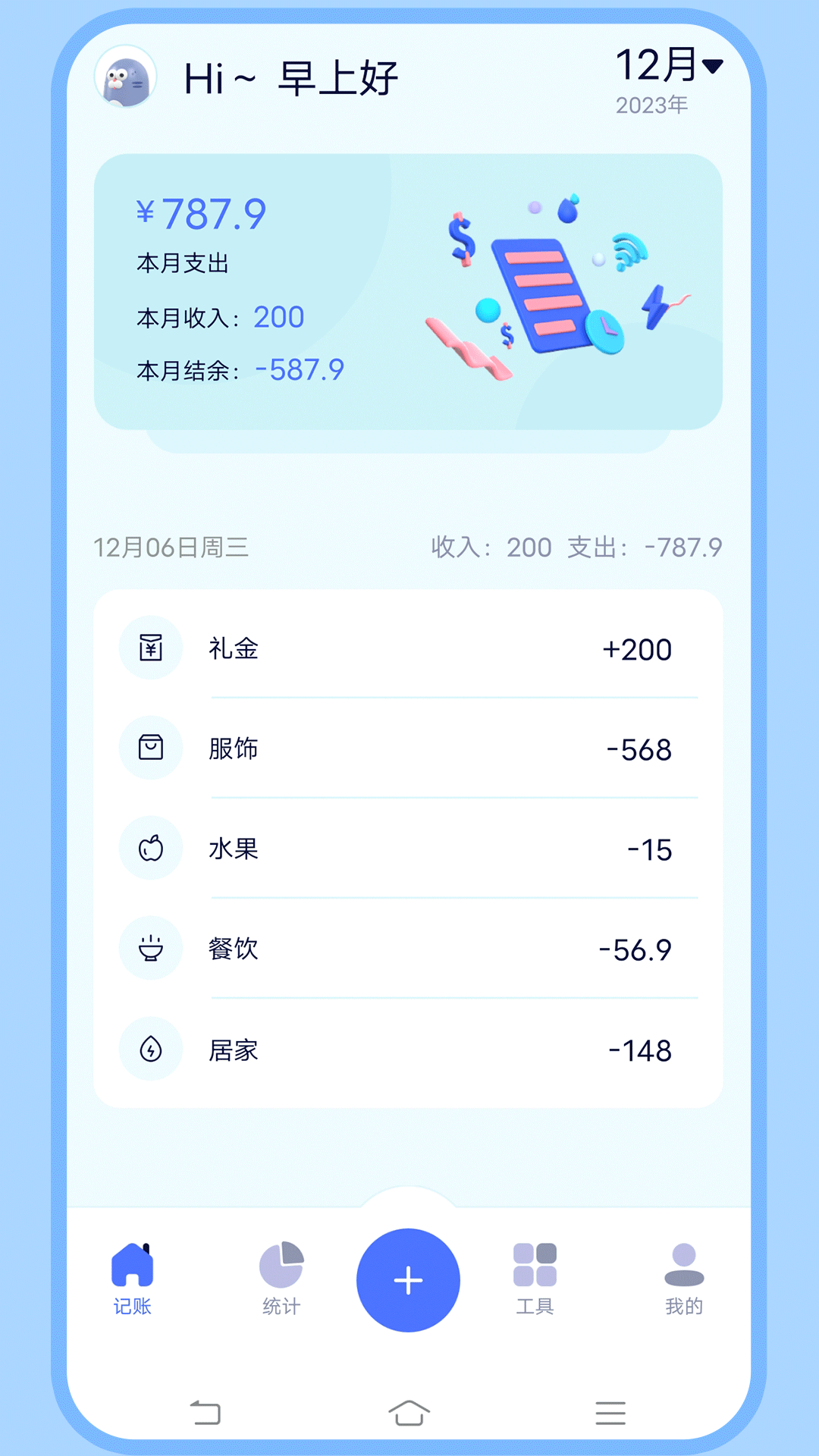
Task: Switch to the 工具 tab
Action: [535, 1279]
